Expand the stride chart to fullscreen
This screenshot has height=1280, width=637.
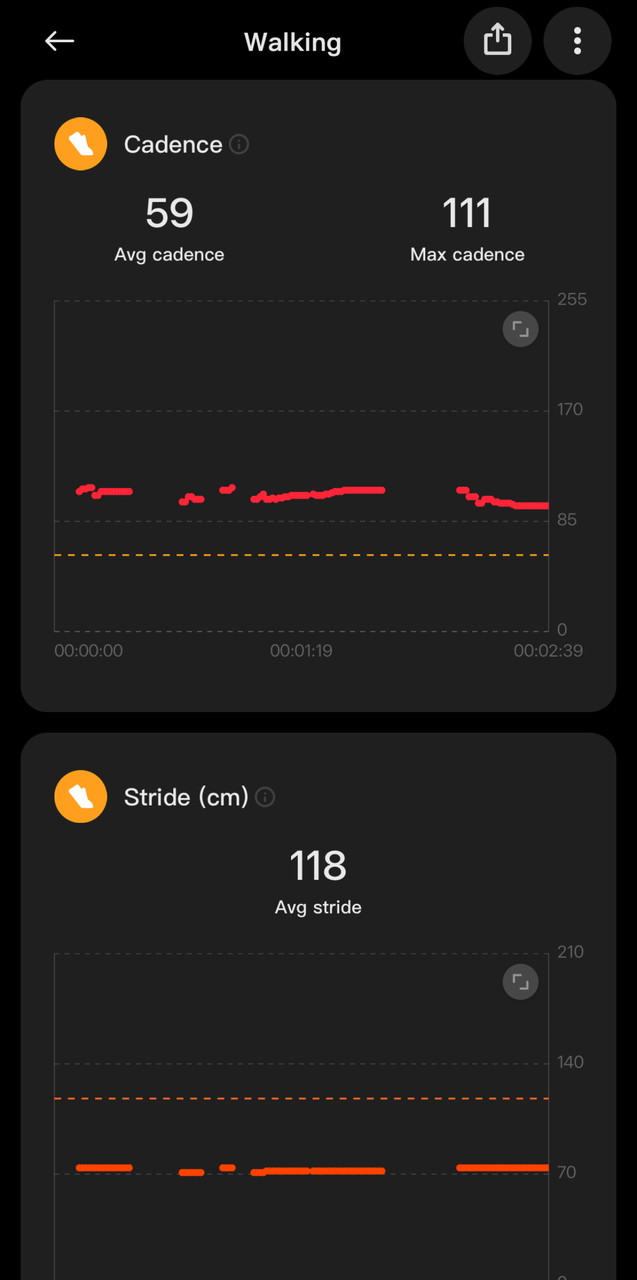click(x=520, y=981)
